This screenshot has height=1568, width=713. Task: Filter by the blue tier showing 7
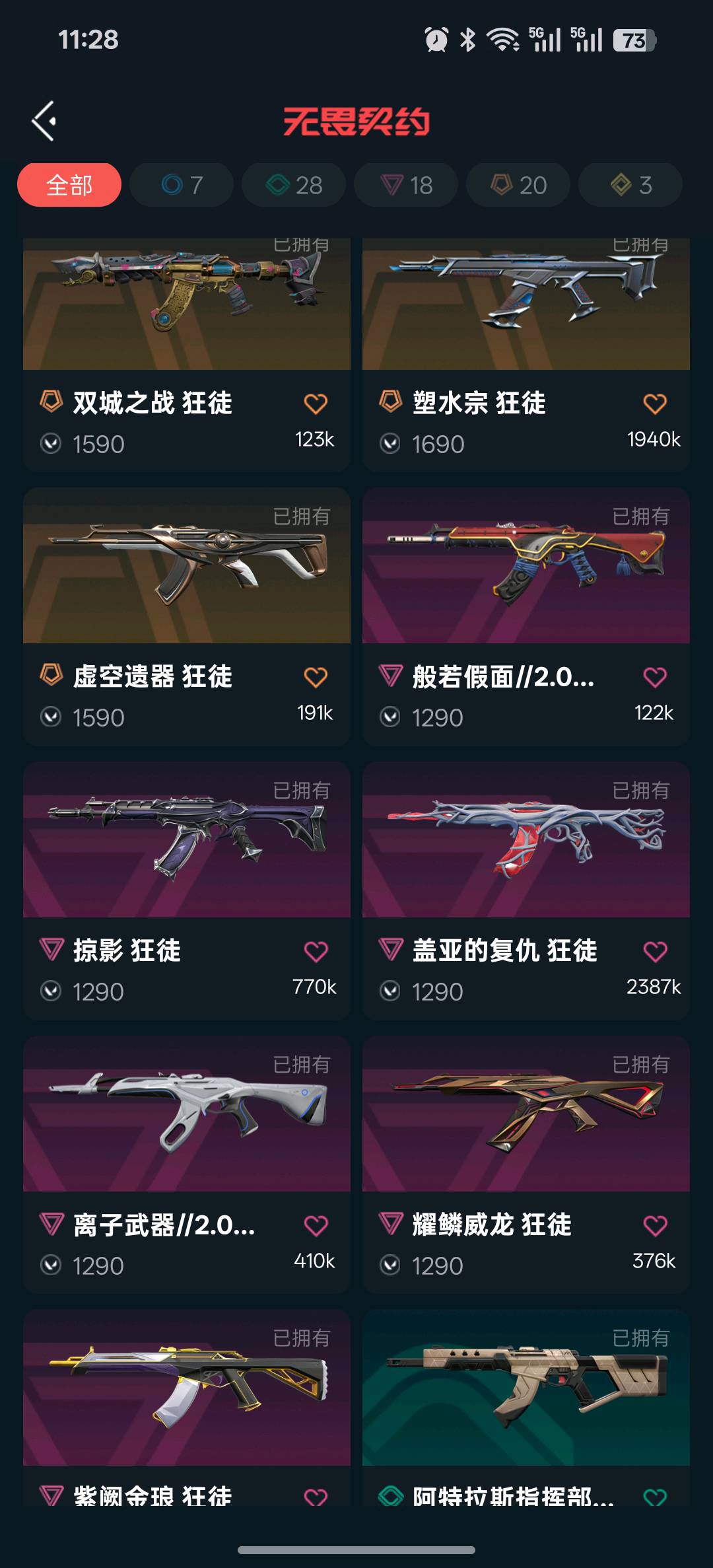pyautogui.click(x=182, y=185)
